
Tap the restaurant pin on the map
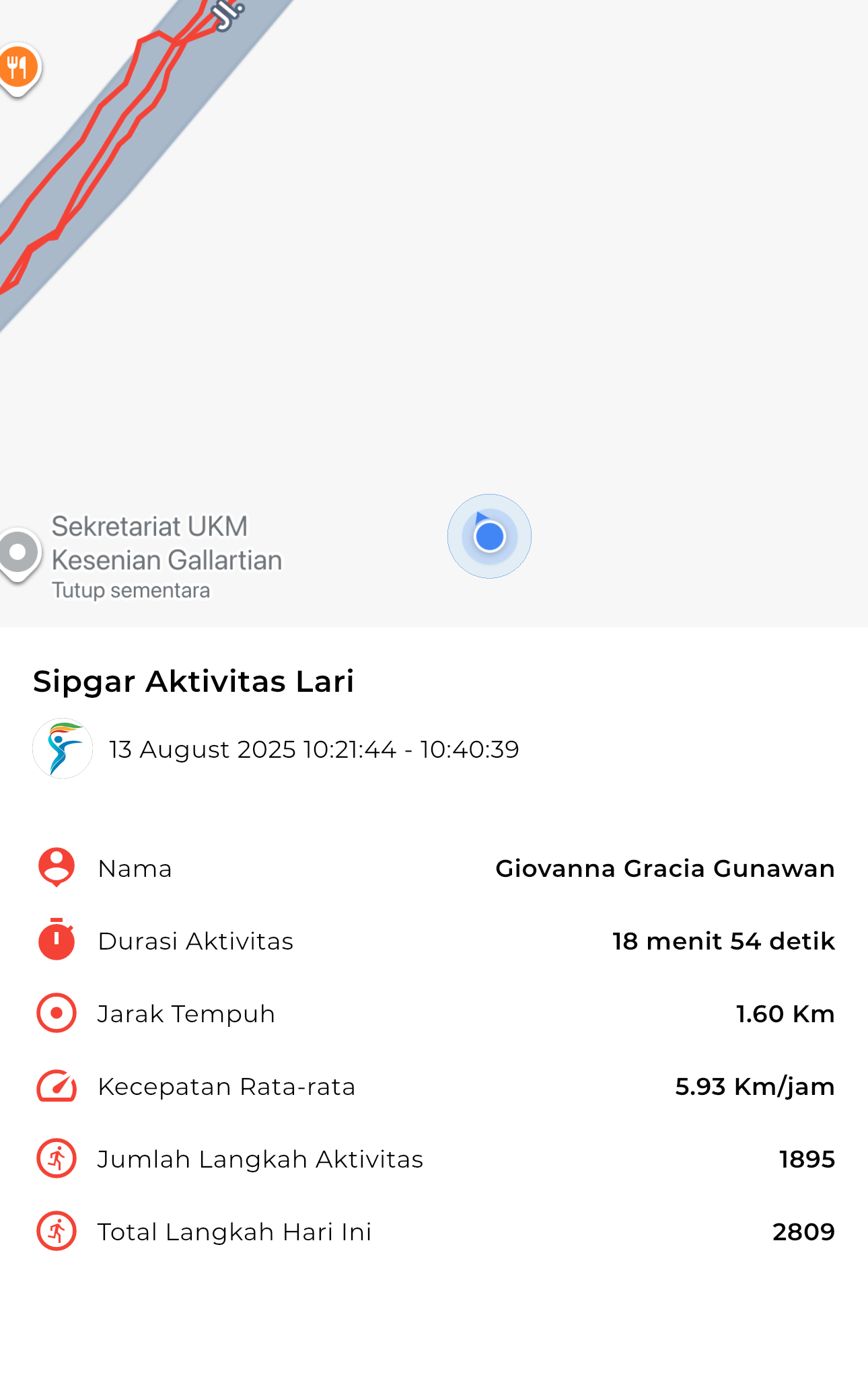18,69
